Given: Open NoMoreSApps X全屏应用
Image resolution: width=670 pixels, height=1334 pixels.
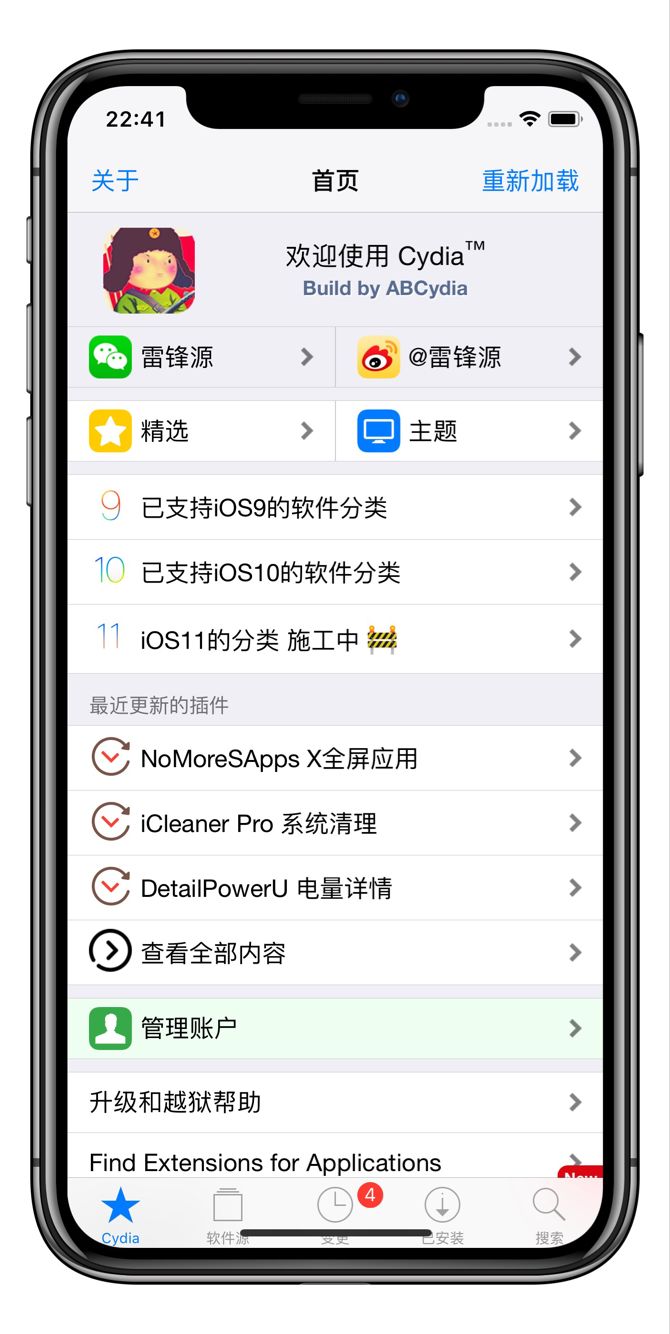Looking at the screenshot, I should click(x=335, y=759).
